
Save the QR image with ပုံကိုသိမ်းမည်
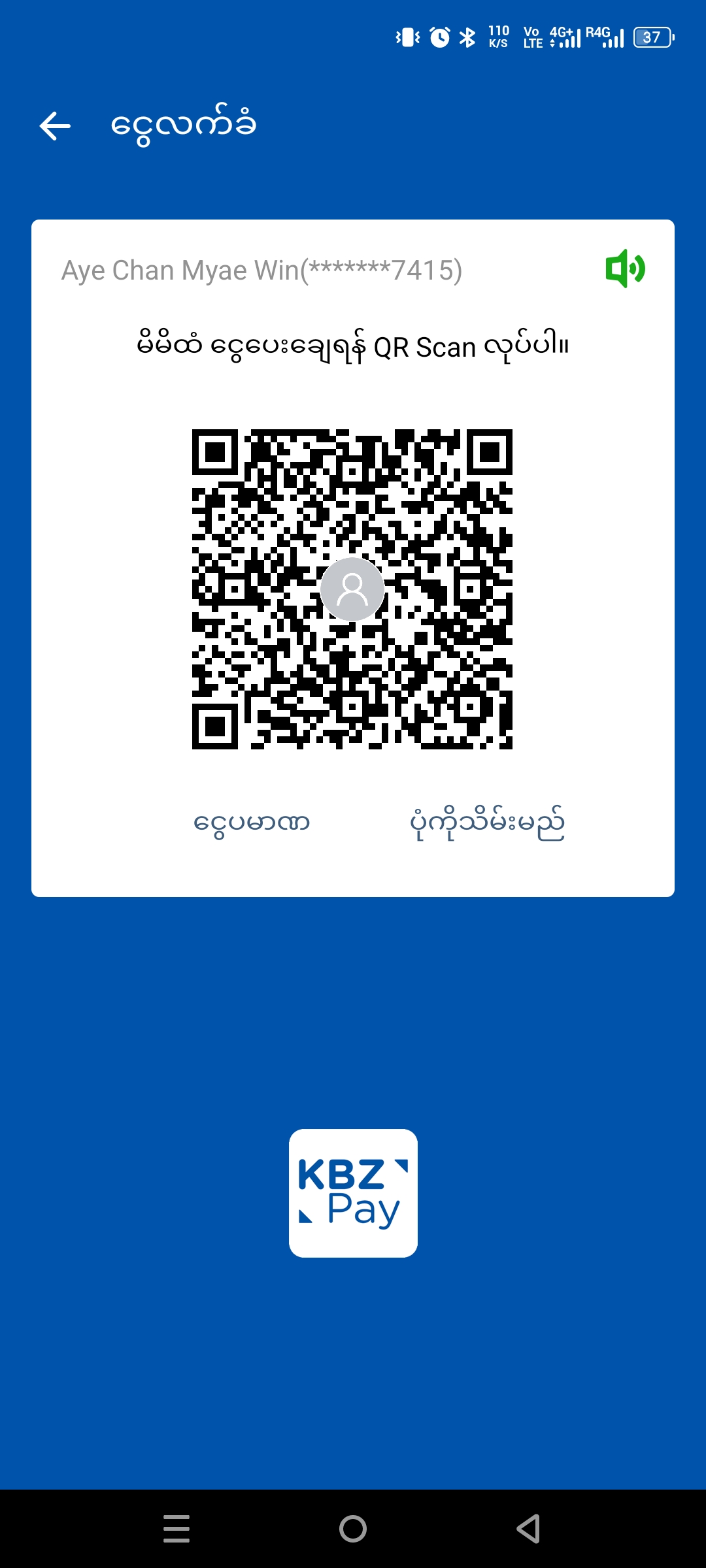coord(487,823)
